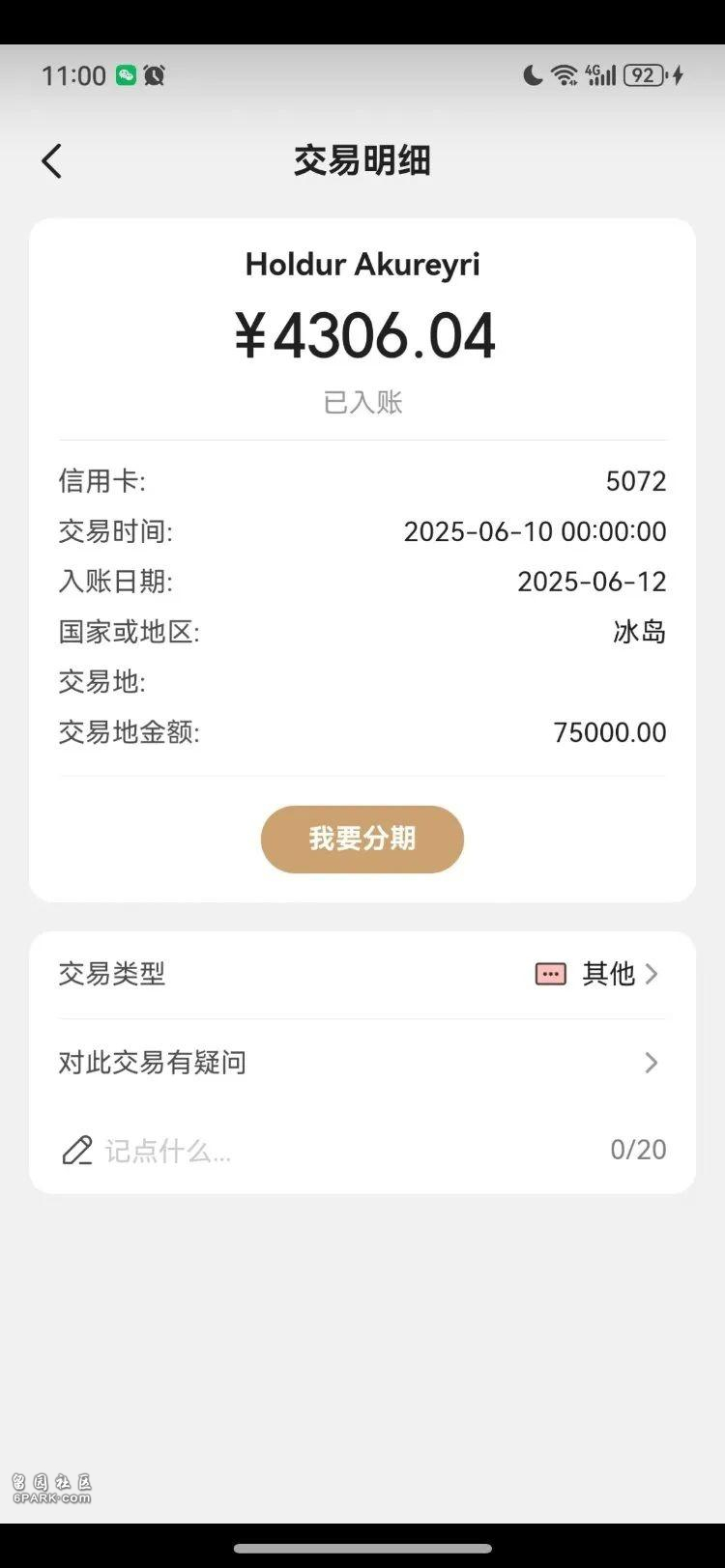The height and width of the screenshot is (1568, 725).
Task: Open the 交易类型 row showing 其他
Action: (362, 974)
